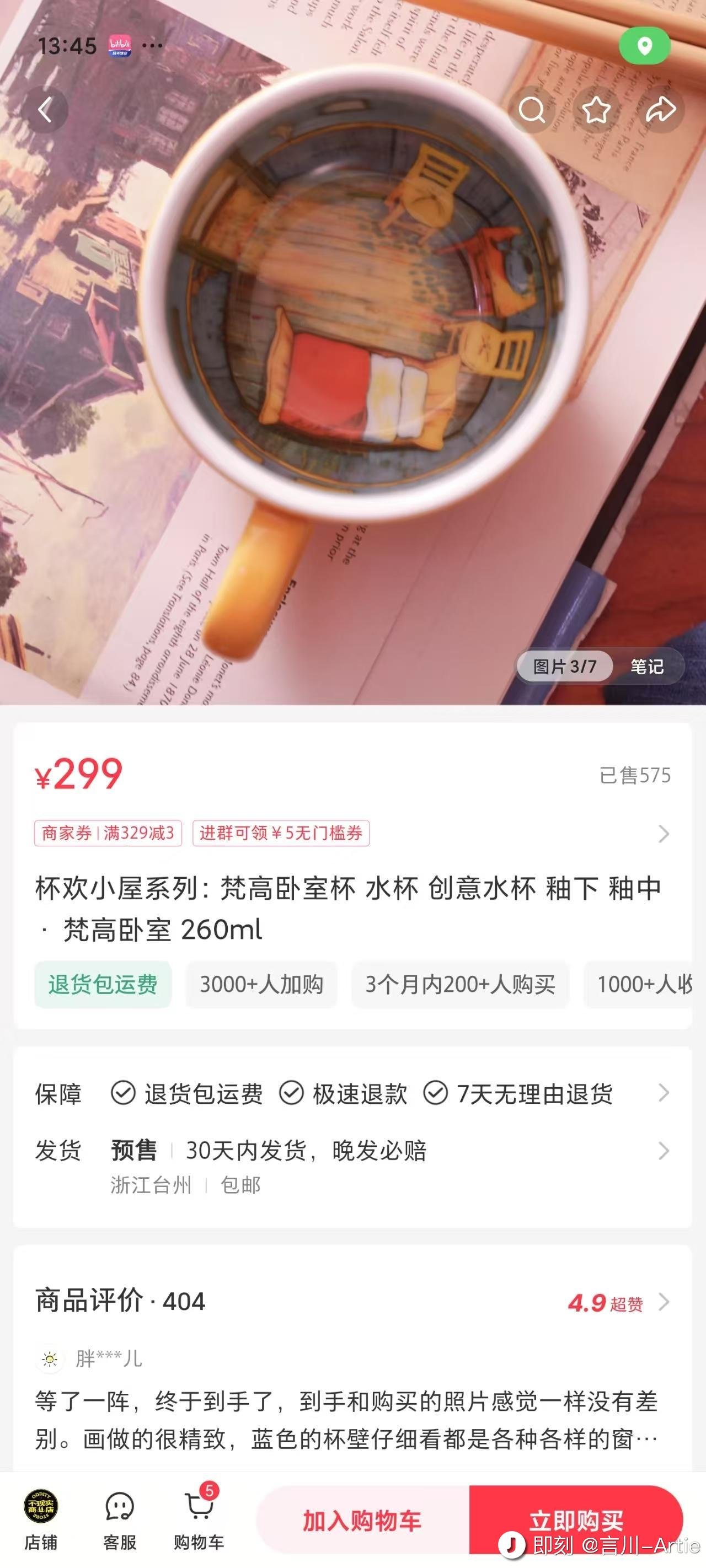
Task: Contact 客服 customer service
Action: coord(119,1519)
